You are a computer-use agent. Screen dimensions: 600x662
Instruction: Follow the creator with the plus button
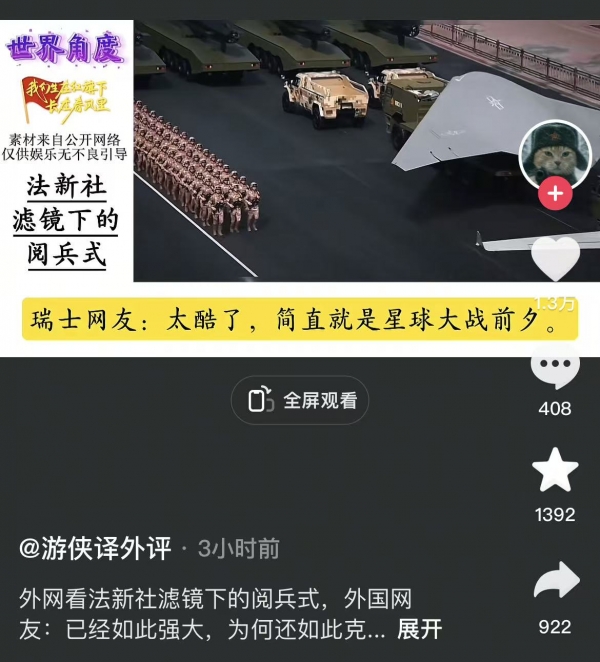point(555,193)
